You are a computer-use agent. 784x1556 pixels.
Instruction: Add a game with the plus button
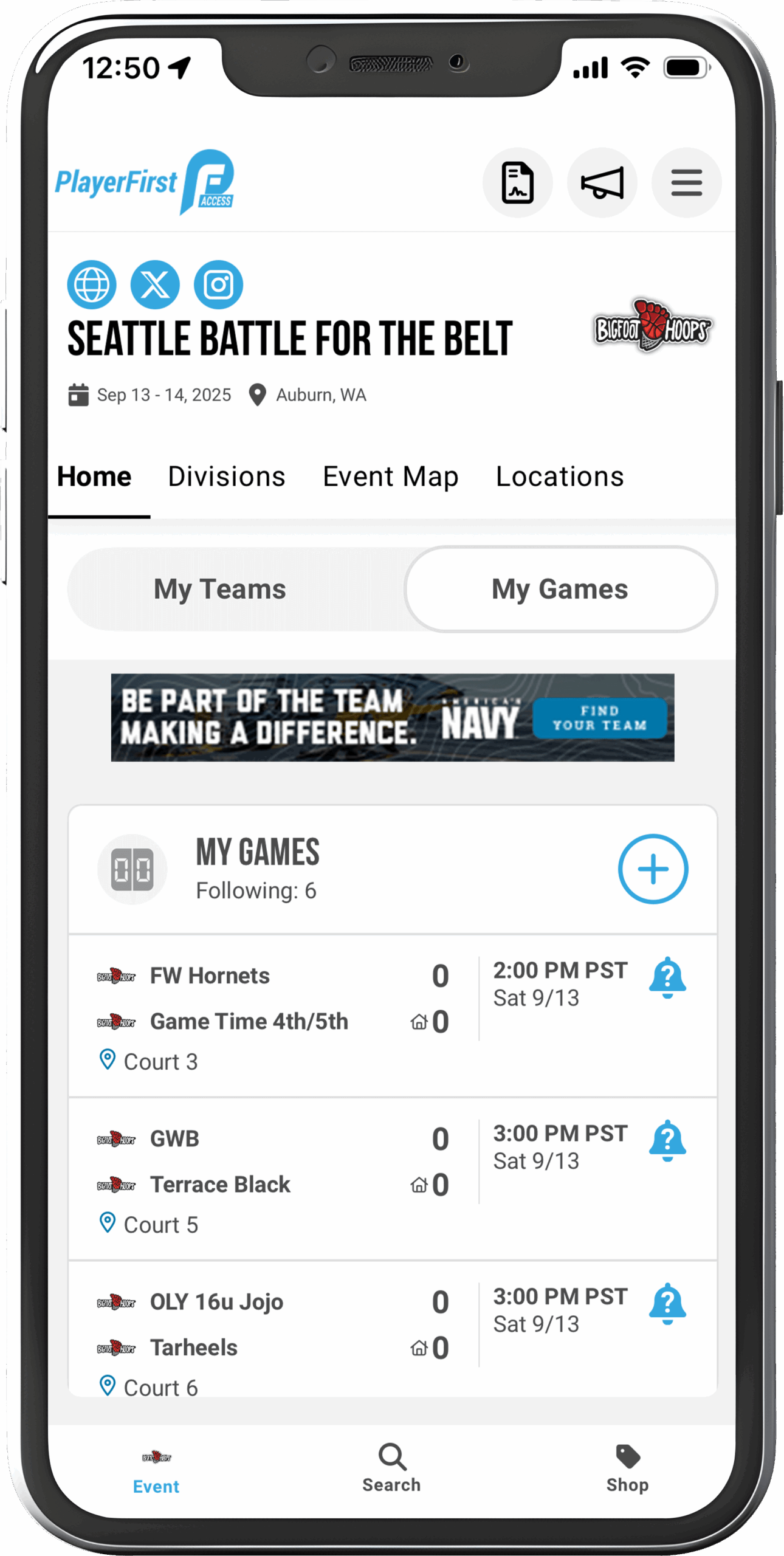pos(653,869)
